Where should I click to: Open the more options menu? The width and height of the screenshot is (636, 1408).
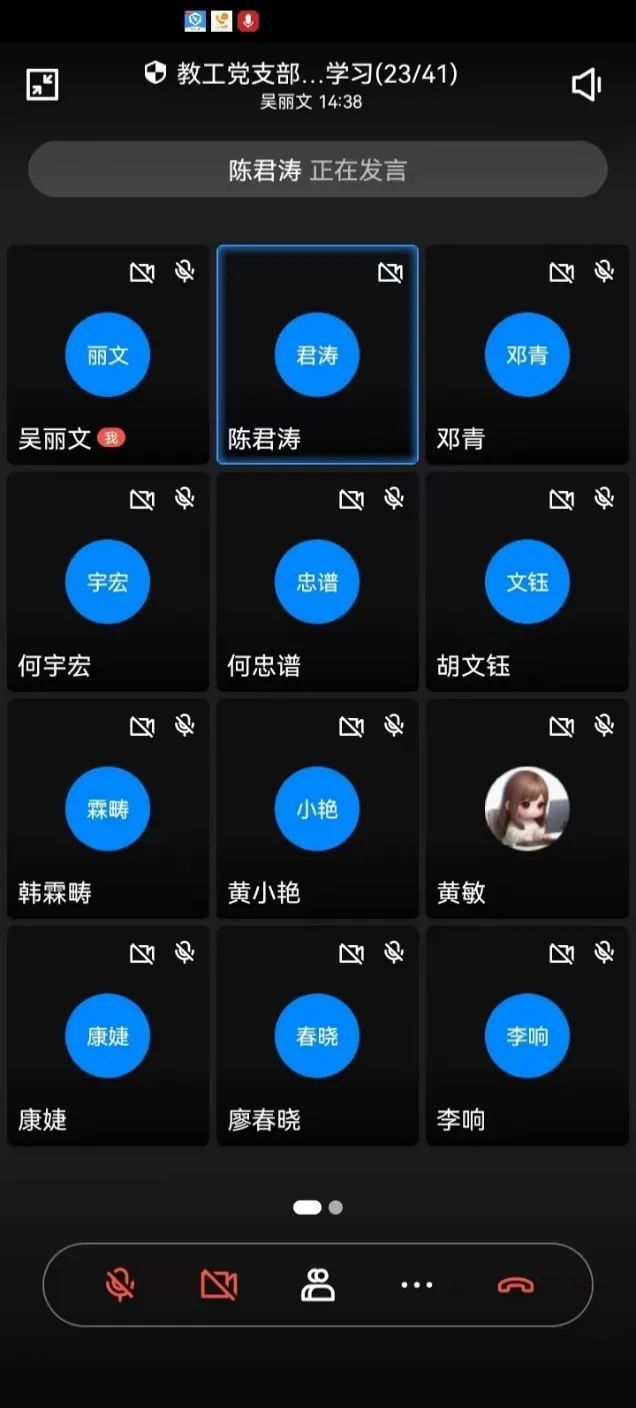[x=417, y=1285]
